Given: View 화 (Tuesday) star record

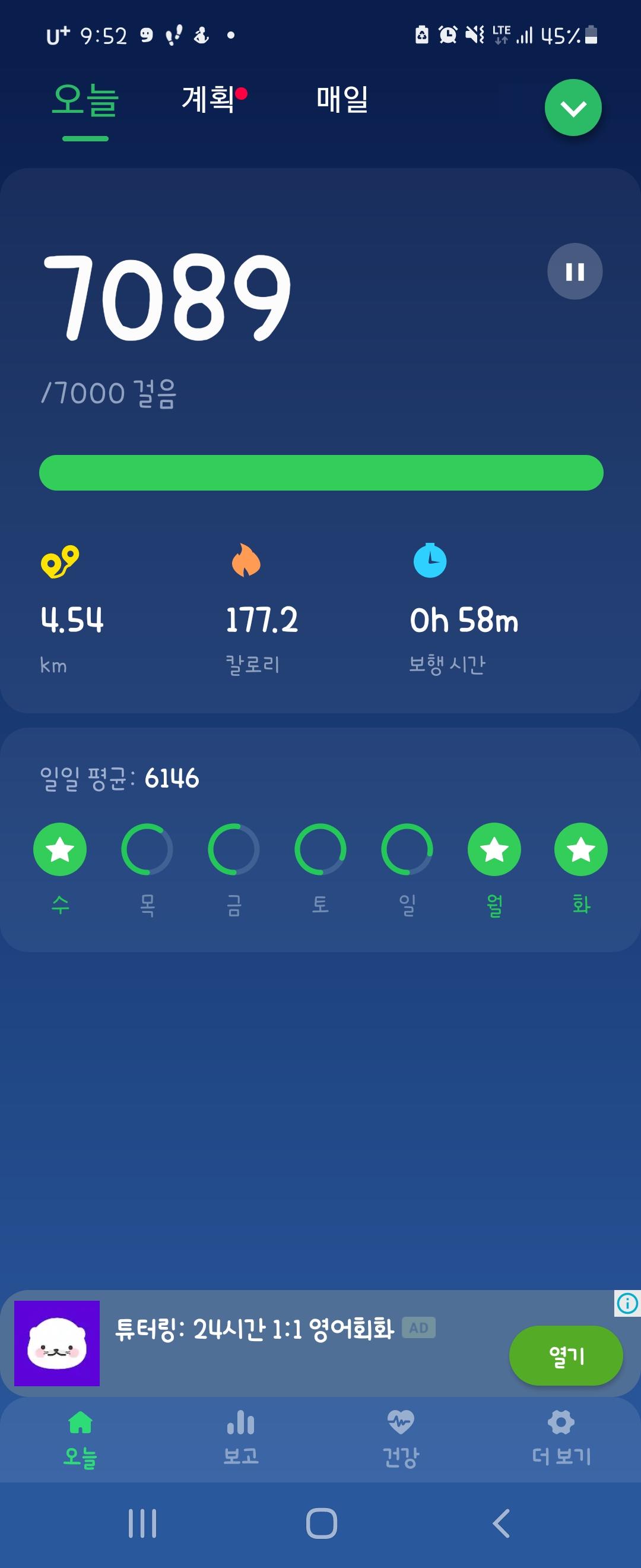Looking at the screenshot, I should (x=581, y=849).
